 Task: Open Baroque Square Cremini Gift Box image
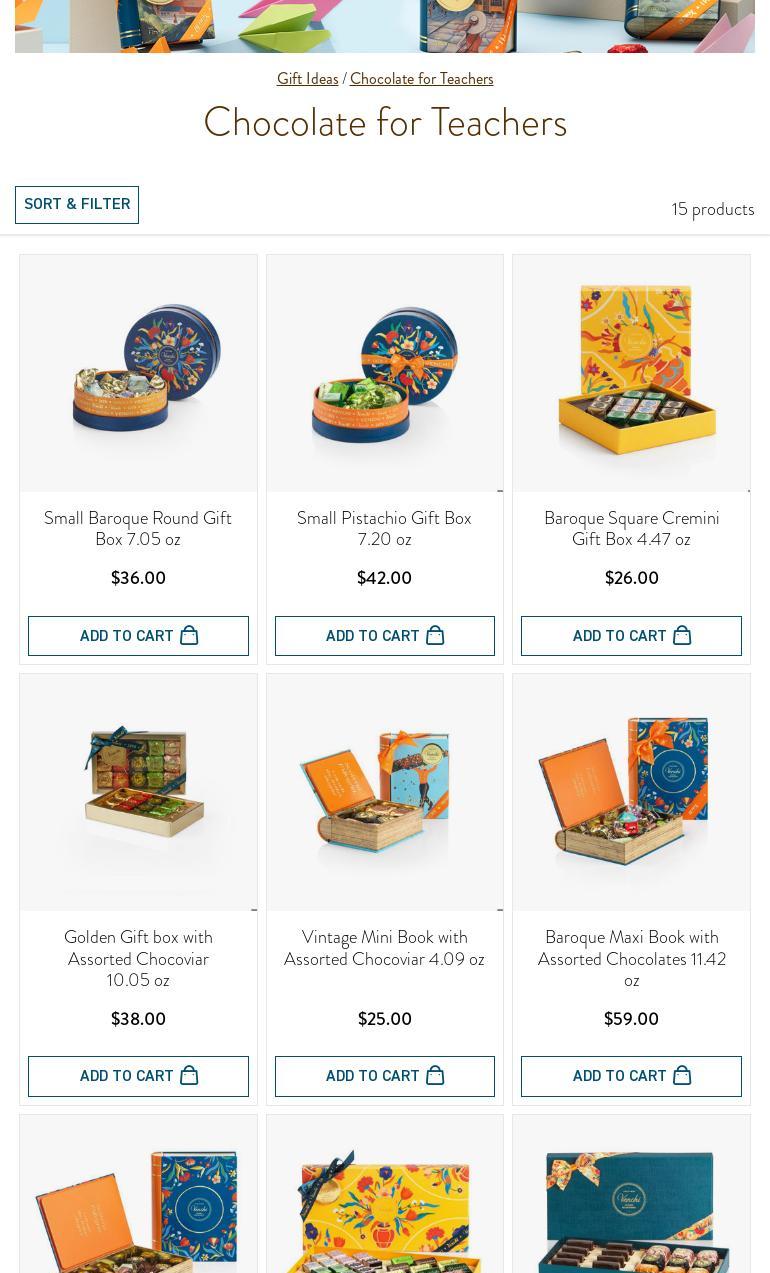[631, 373]
